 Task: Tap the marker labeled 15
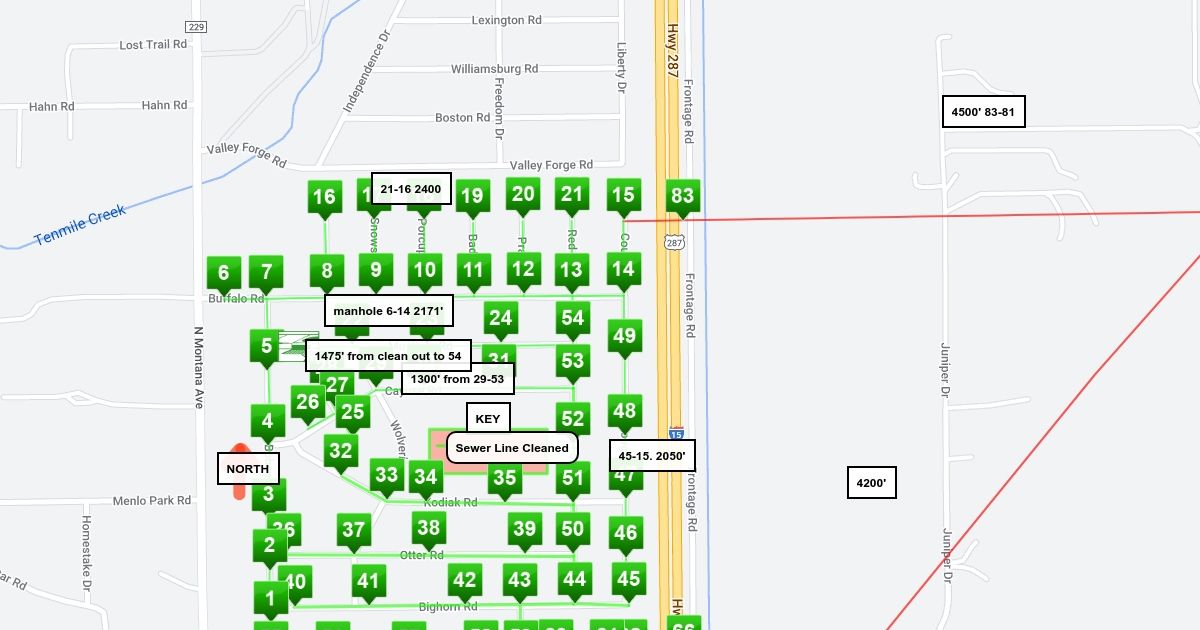(623, 194)
